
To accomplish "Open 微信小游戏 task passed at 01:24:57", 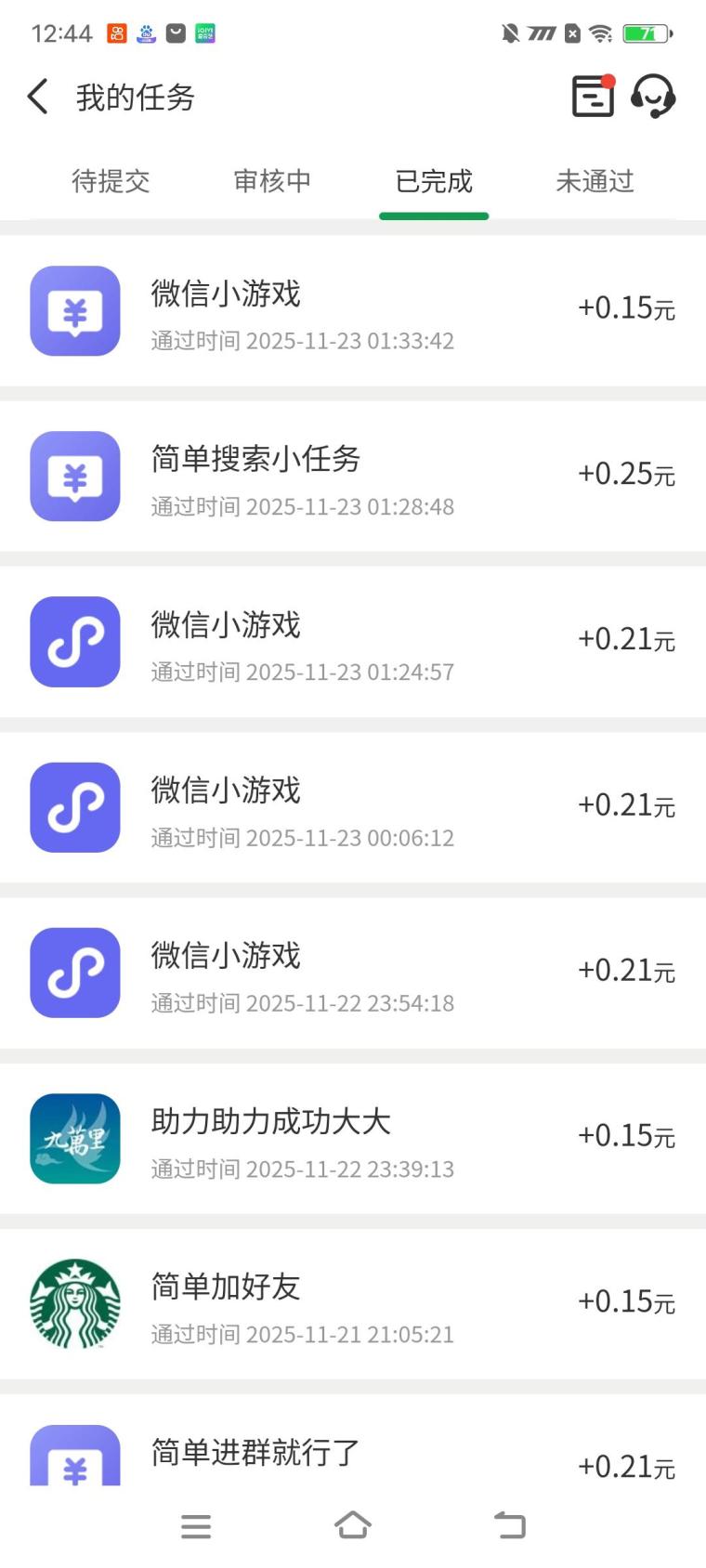I will [x=353, y=642].
